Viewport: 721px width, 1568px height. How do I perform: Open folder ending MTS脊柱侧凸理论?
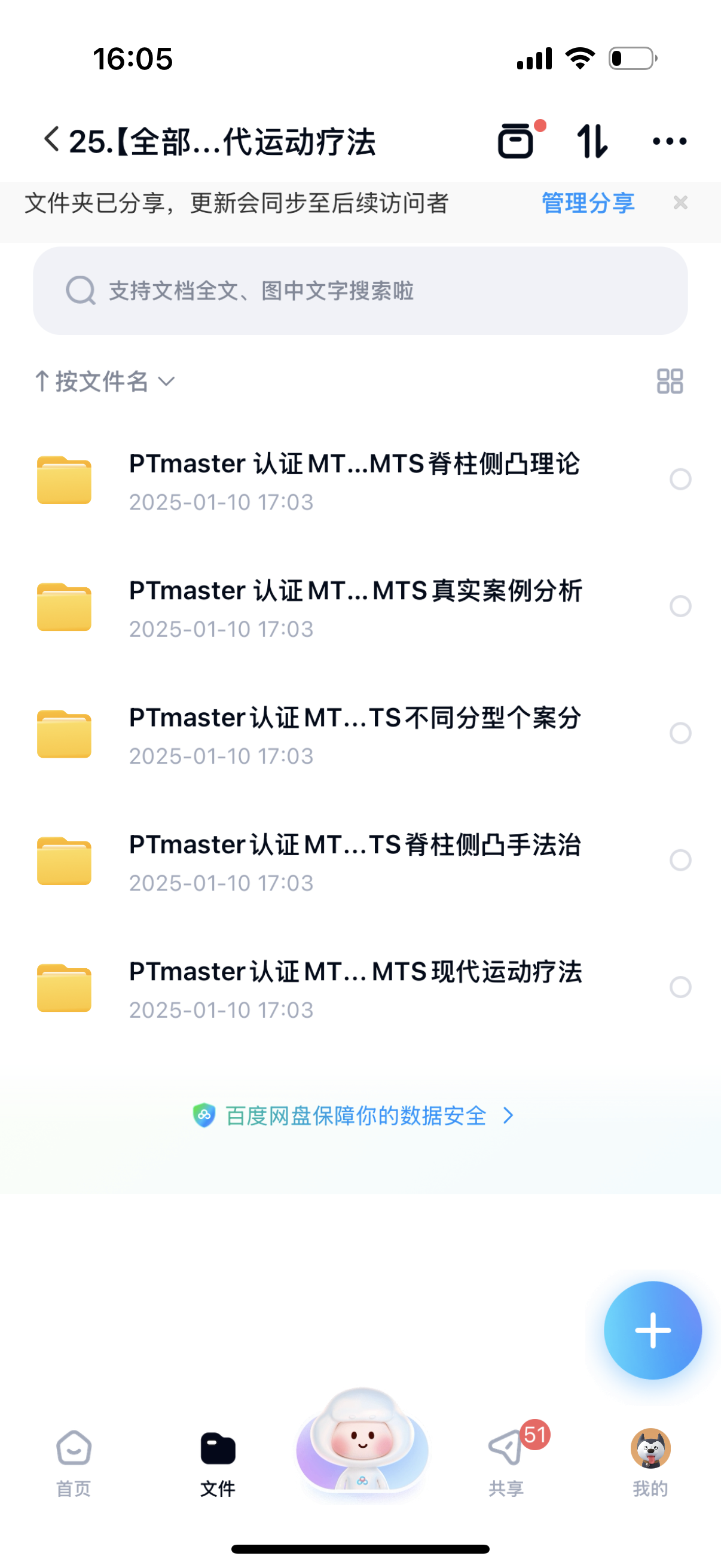353,480
